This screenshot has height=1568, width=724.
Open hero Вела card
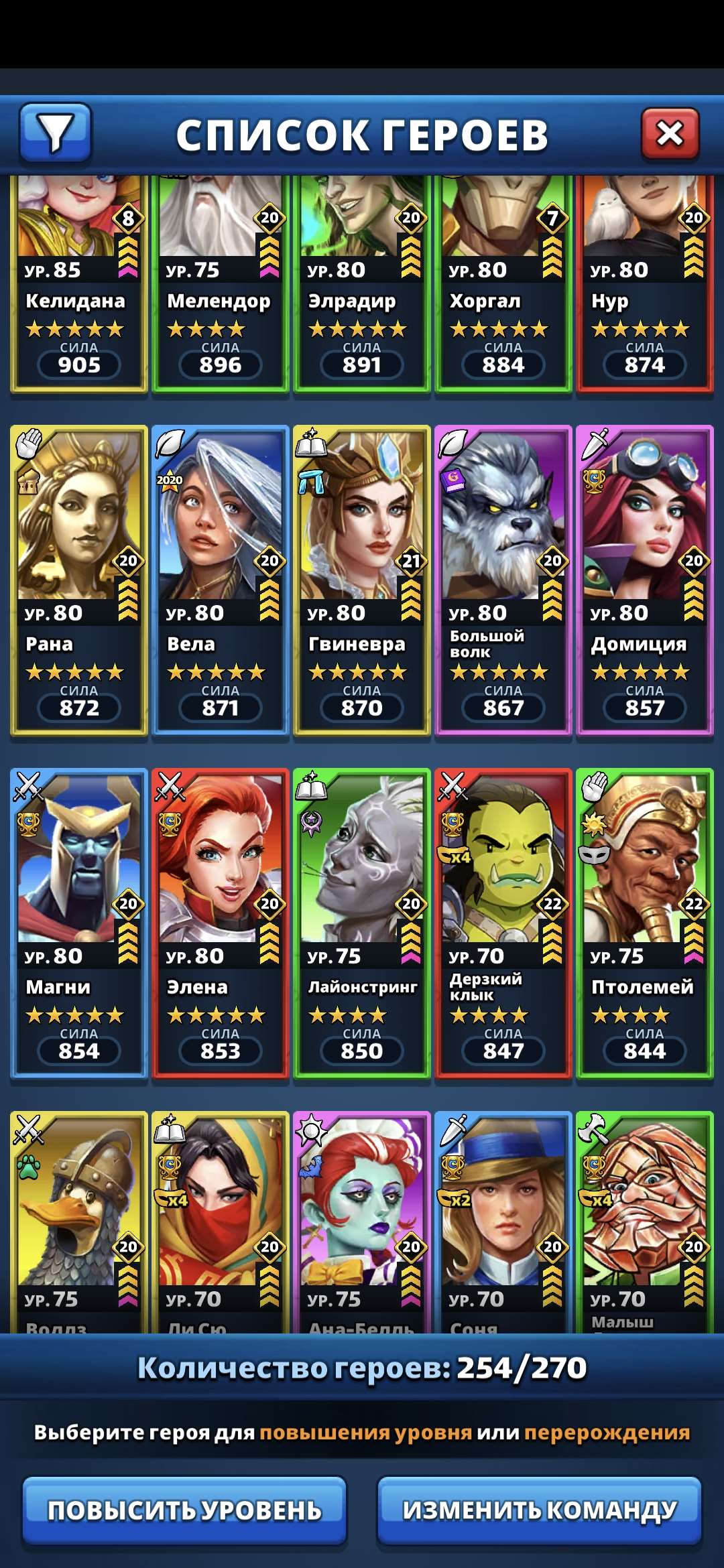(220, 580)
